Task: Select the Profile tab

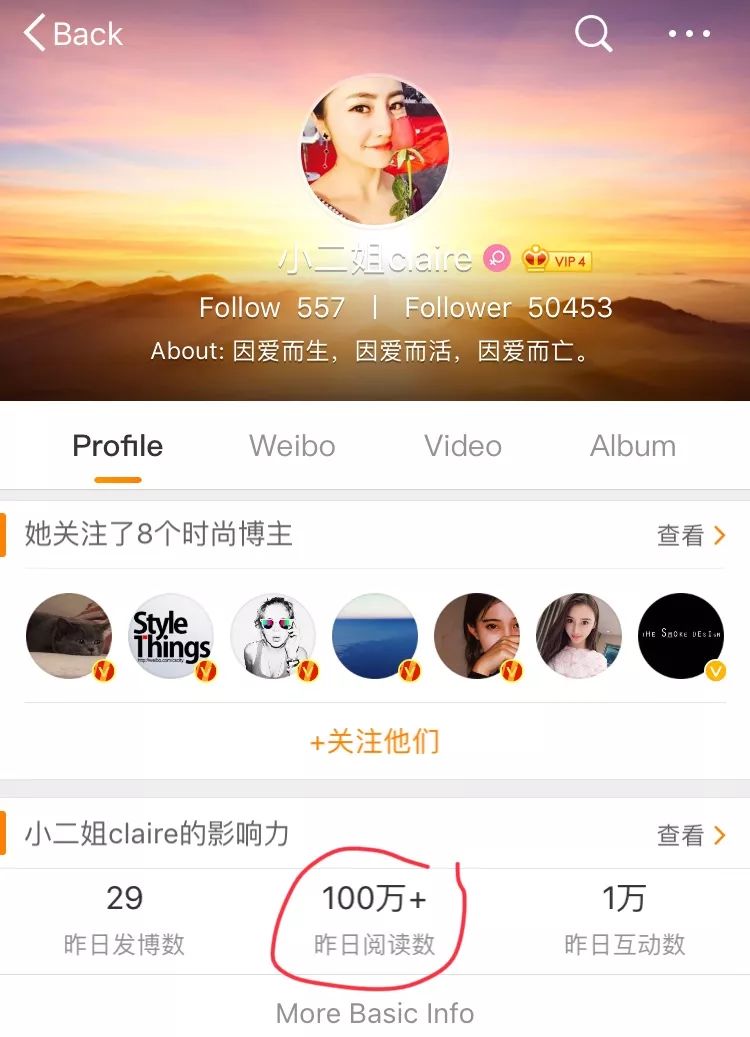Action: (x=118, y=446)
